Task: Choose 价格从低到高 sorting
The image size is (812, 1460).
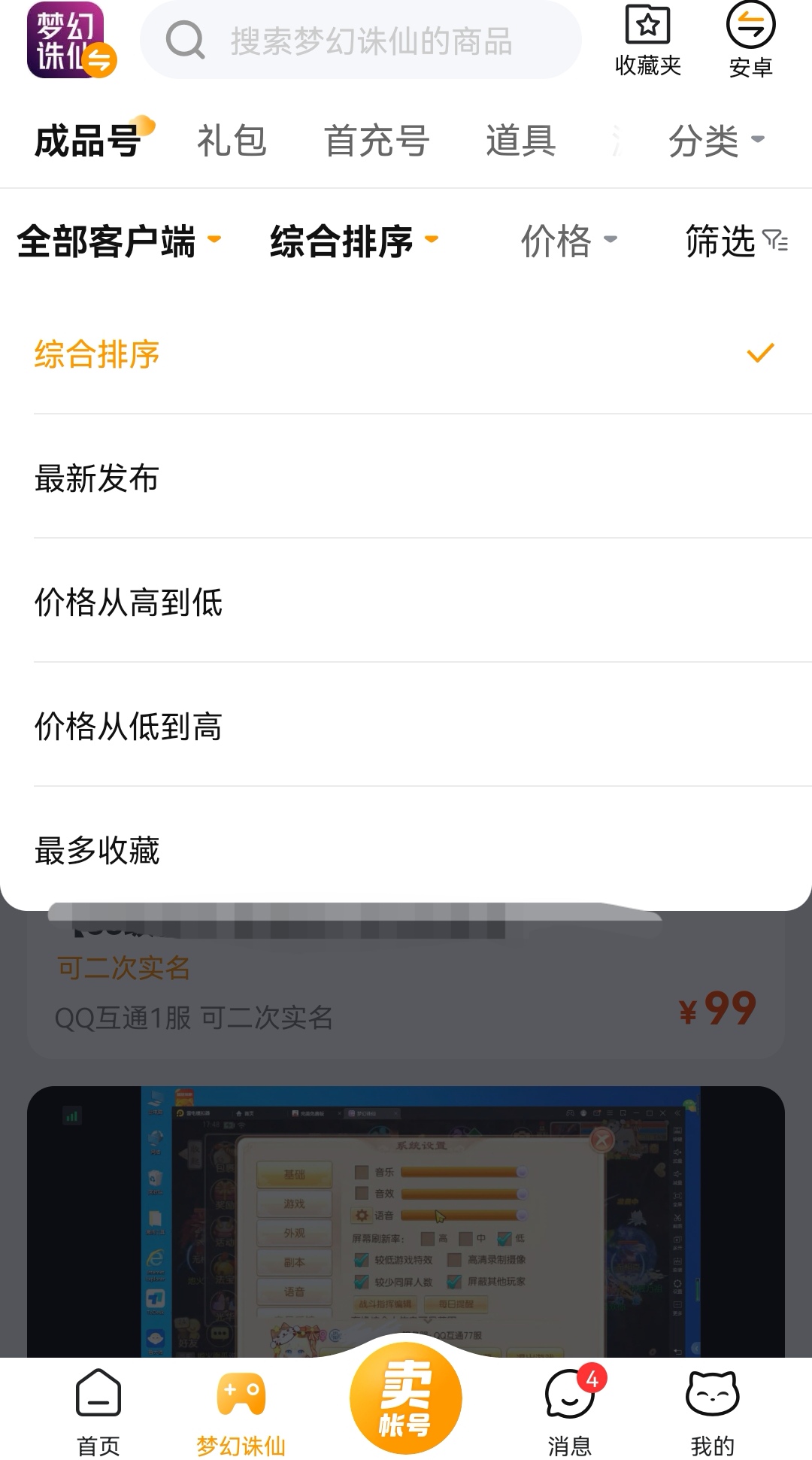Action: click(x=129, y=727)
